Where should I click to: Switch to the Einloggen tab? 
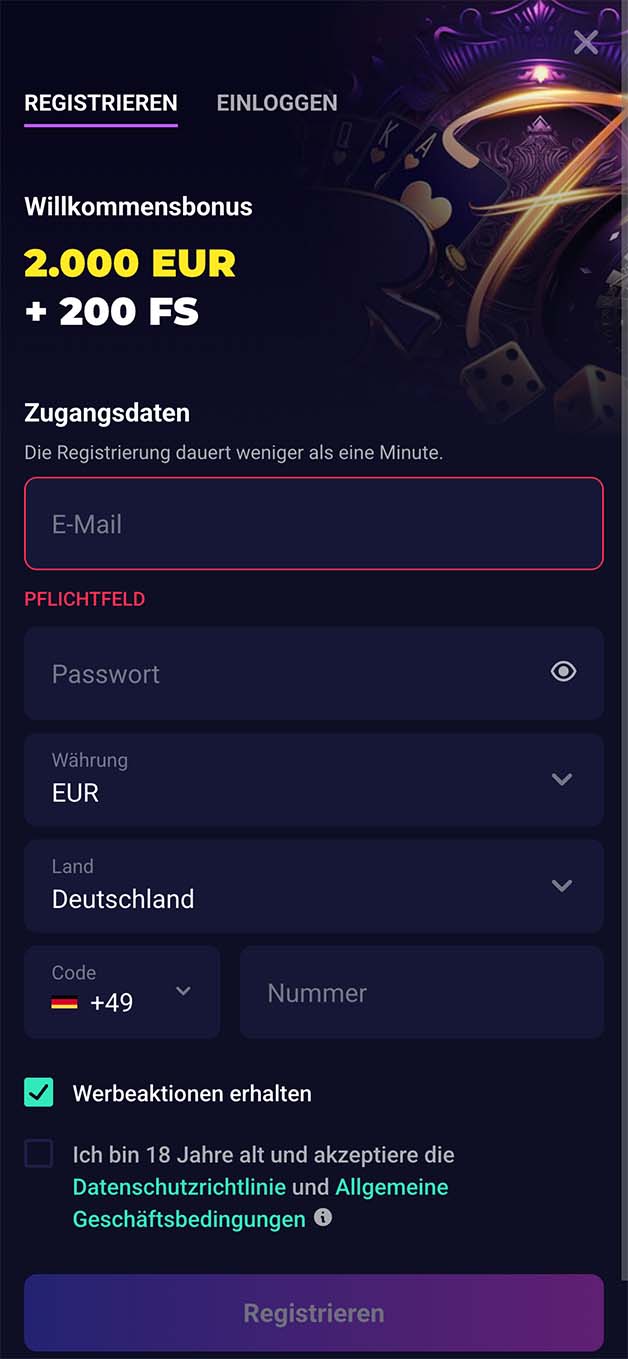[277, 103]
